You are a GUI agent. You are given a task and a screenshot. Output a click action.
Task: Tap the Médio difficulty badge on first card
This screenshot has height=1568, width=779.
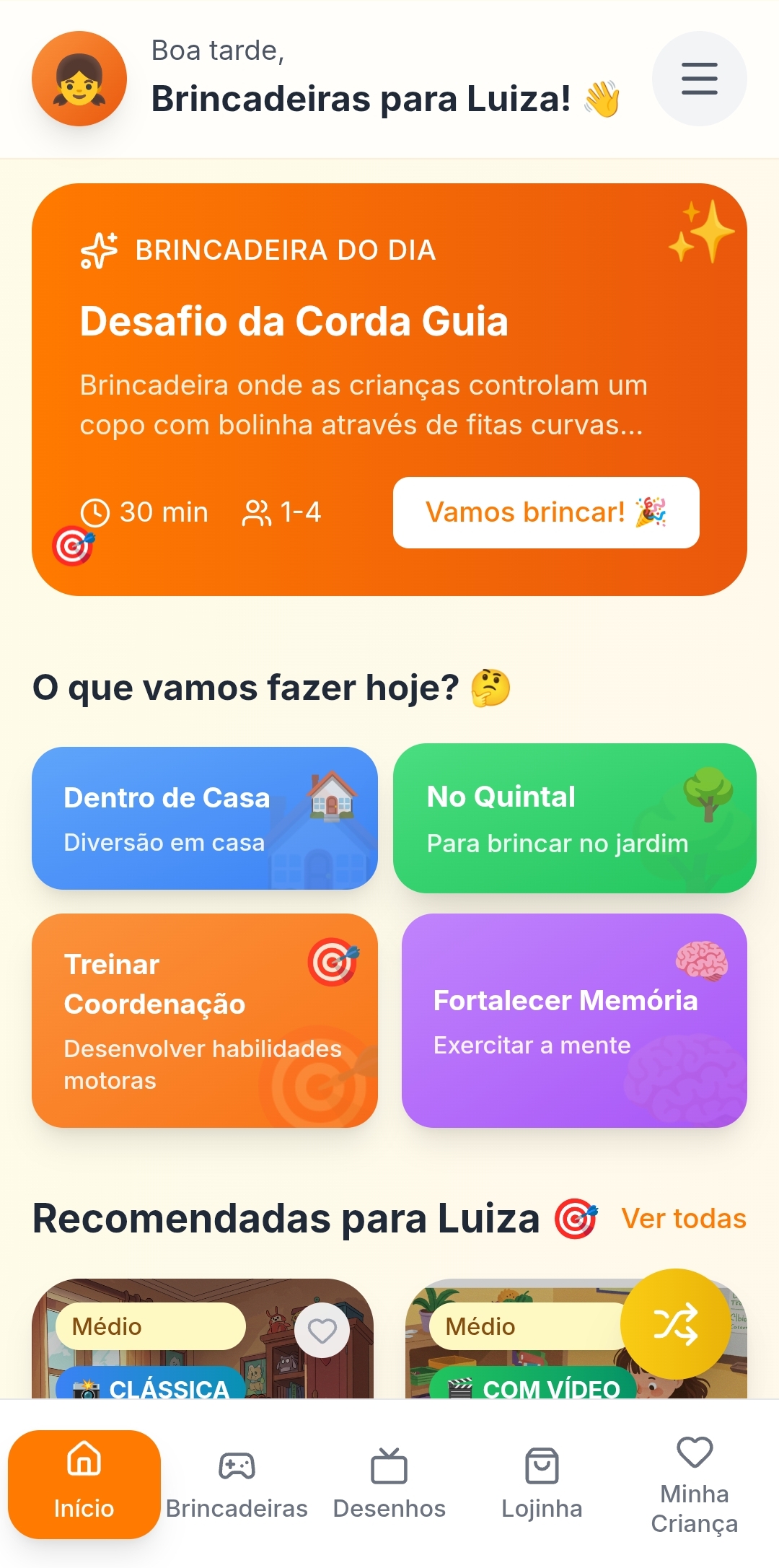149,1326
